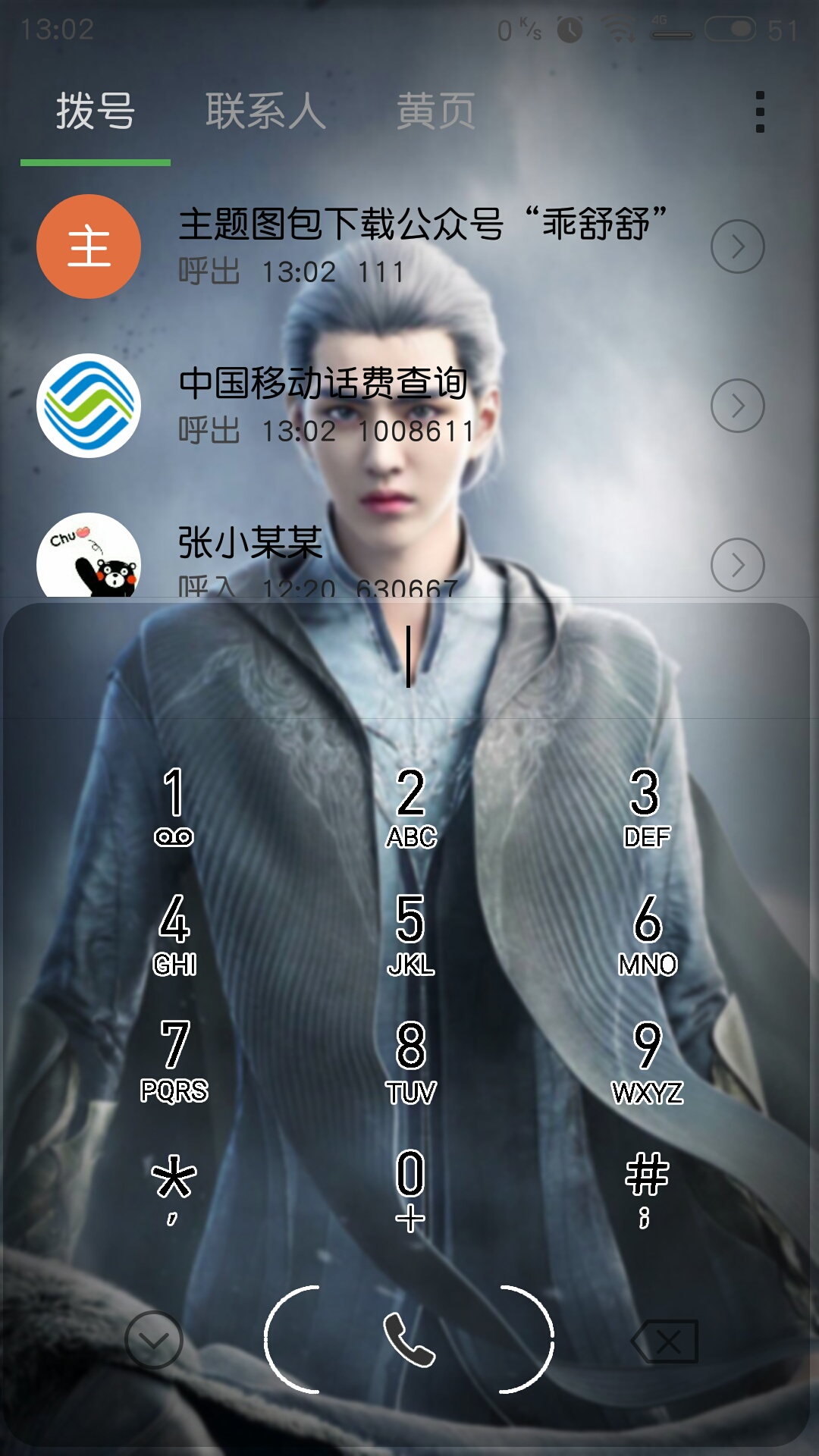Screen dimensions: 819x1456
Task: Tap keypad key 9 WXYZ
Action: click(648, 1061)
